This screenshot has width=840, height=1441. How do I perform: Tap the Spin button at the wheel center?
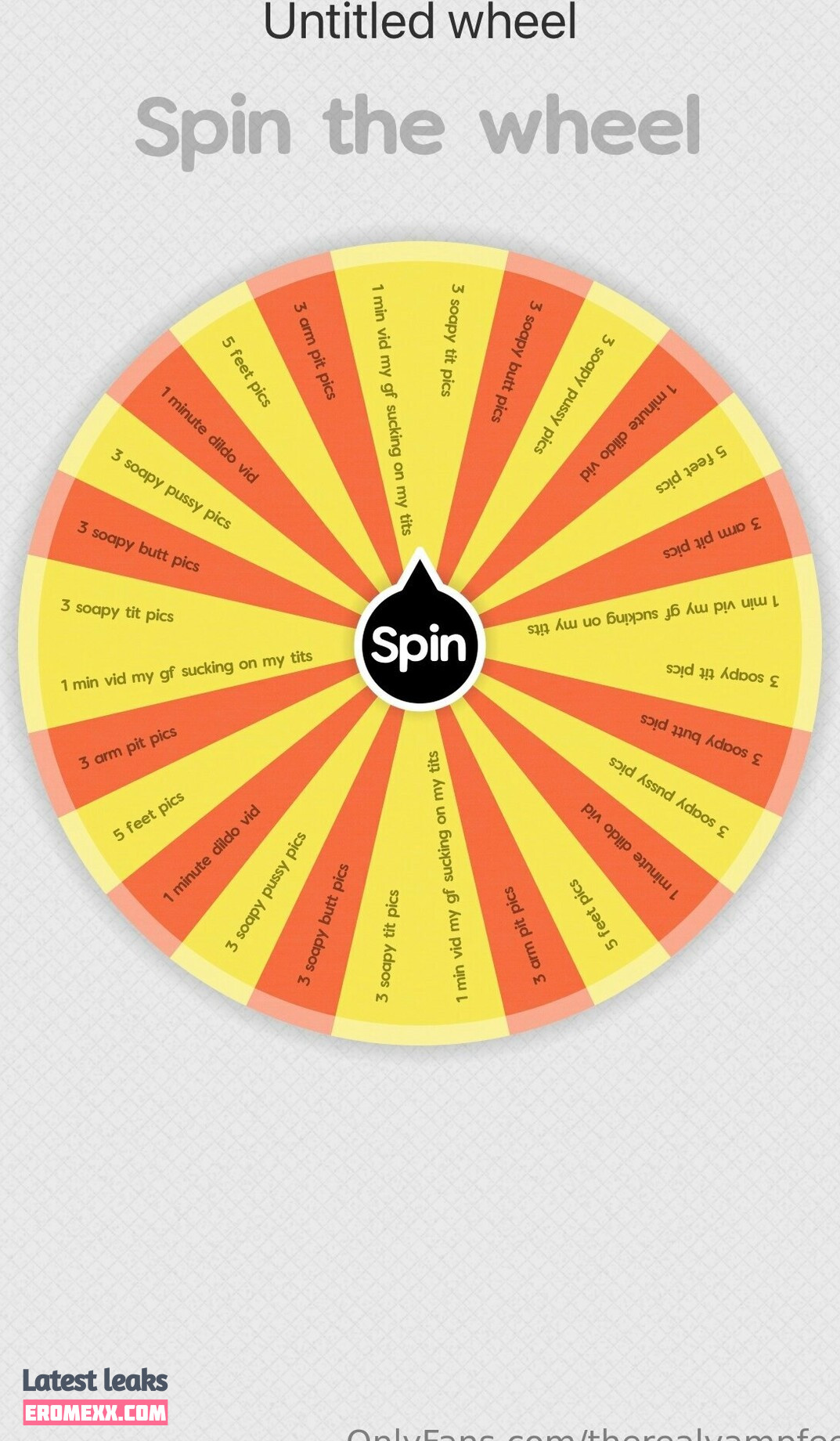pyautogui.click(x=420, y=645)
